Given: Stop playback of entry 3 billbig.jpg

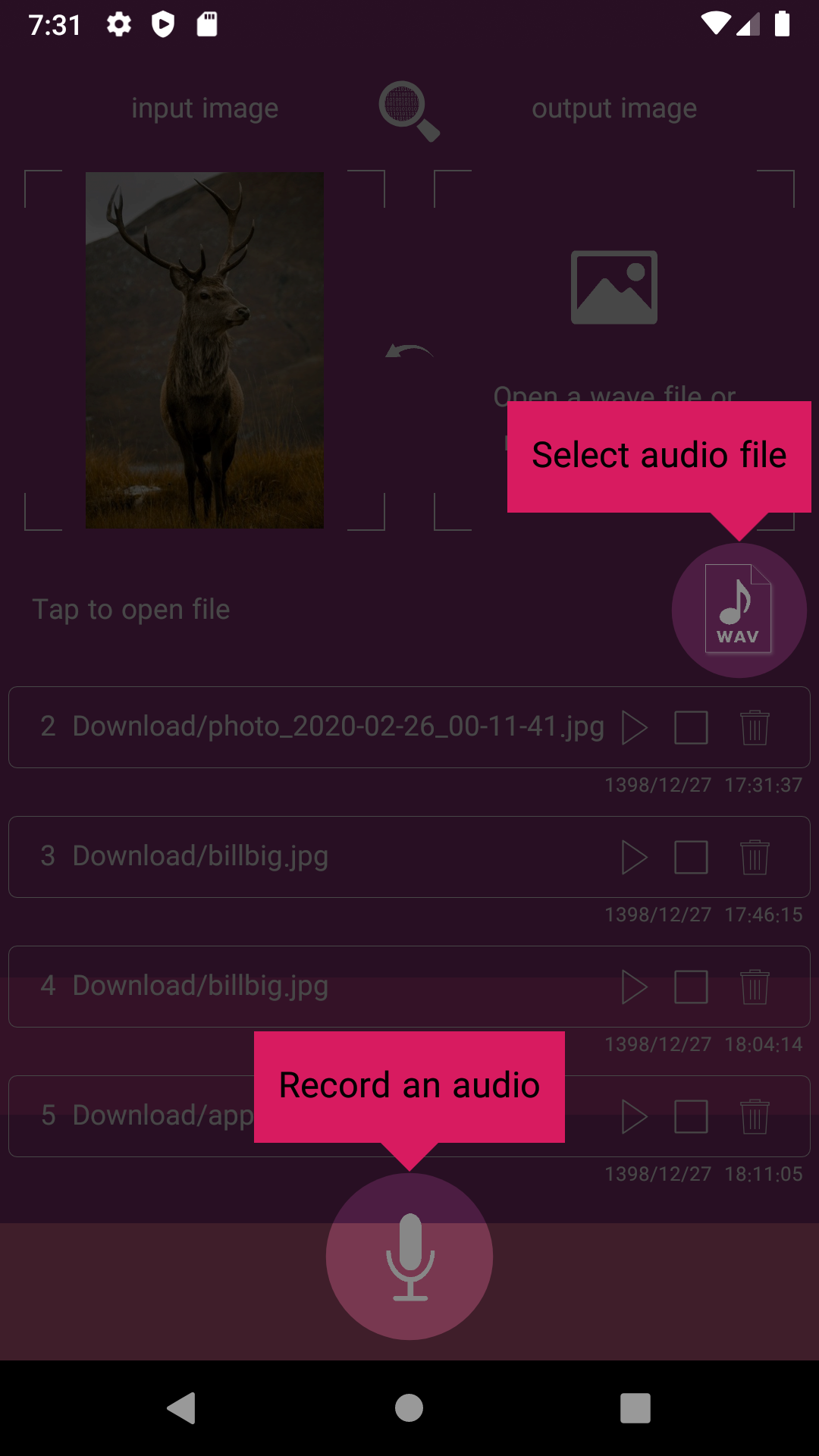Looking at the screenshot, I should click(691, 858).
